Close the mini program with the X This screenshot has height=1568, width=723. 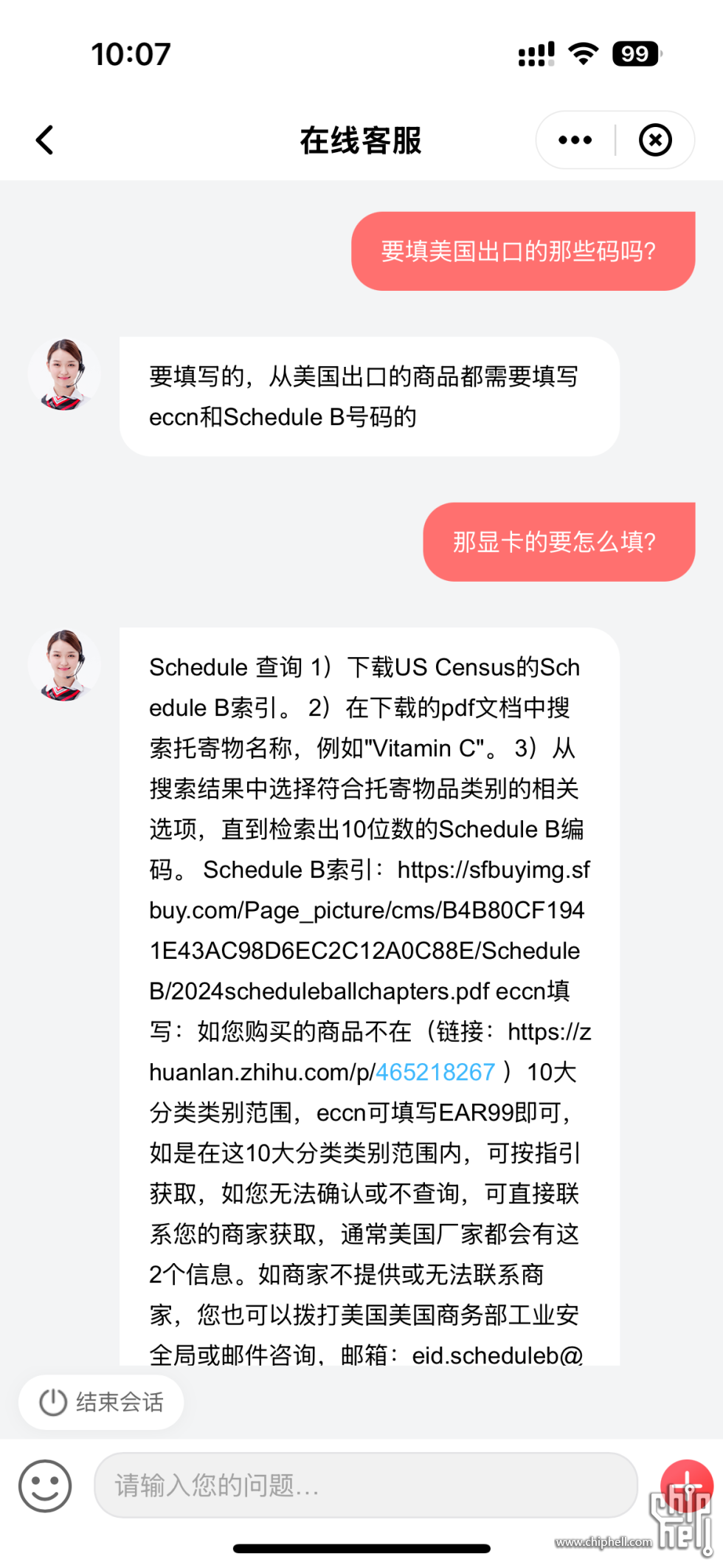tap(655, 140)
